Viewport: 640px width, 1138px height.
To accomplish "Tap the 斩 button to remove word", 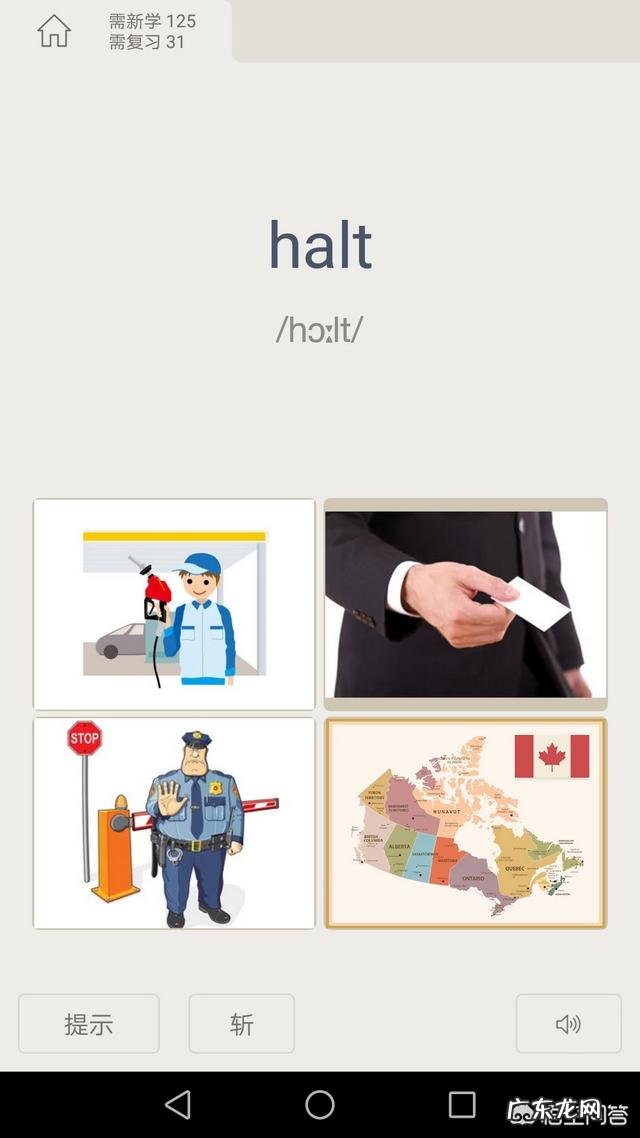I will [x=241, y=1023].
